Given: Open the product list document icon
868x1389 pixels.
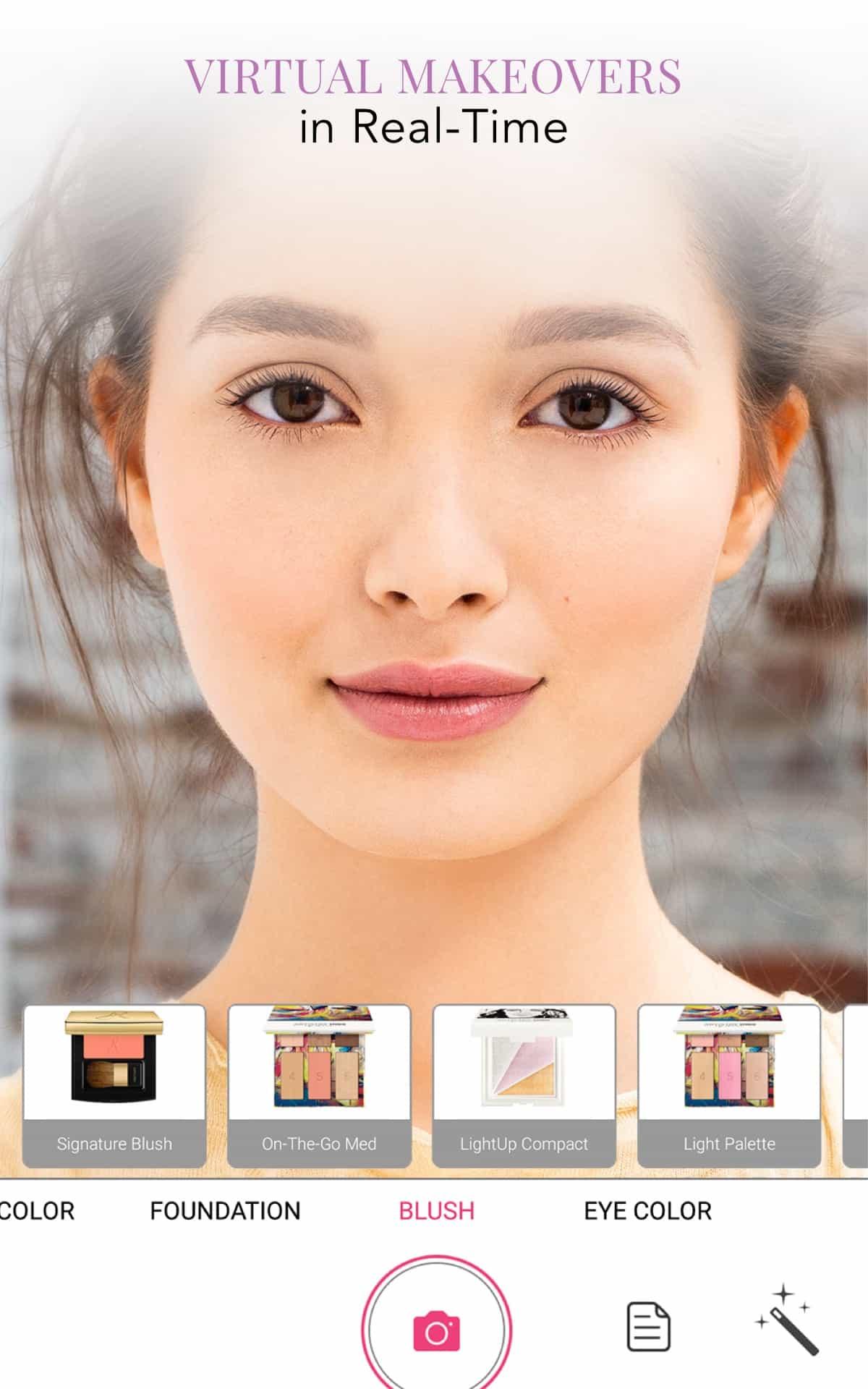Looking at the screenshot, I should (647, 1327).
